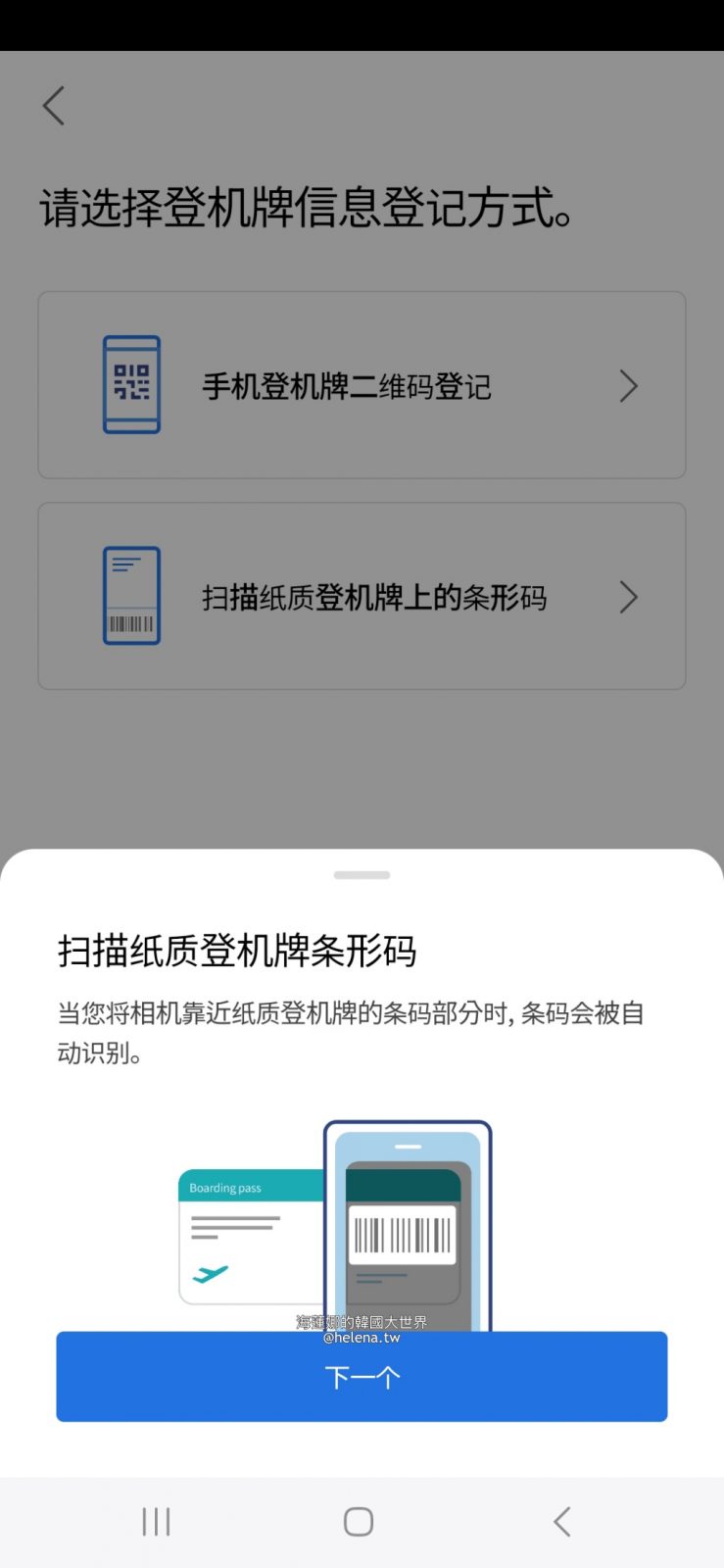Image resolution: width=724 pixels, height=1568 pixels.
Task: Select the 扫描纸质登机牌上的条形码 option
Action: coord(362,596)
